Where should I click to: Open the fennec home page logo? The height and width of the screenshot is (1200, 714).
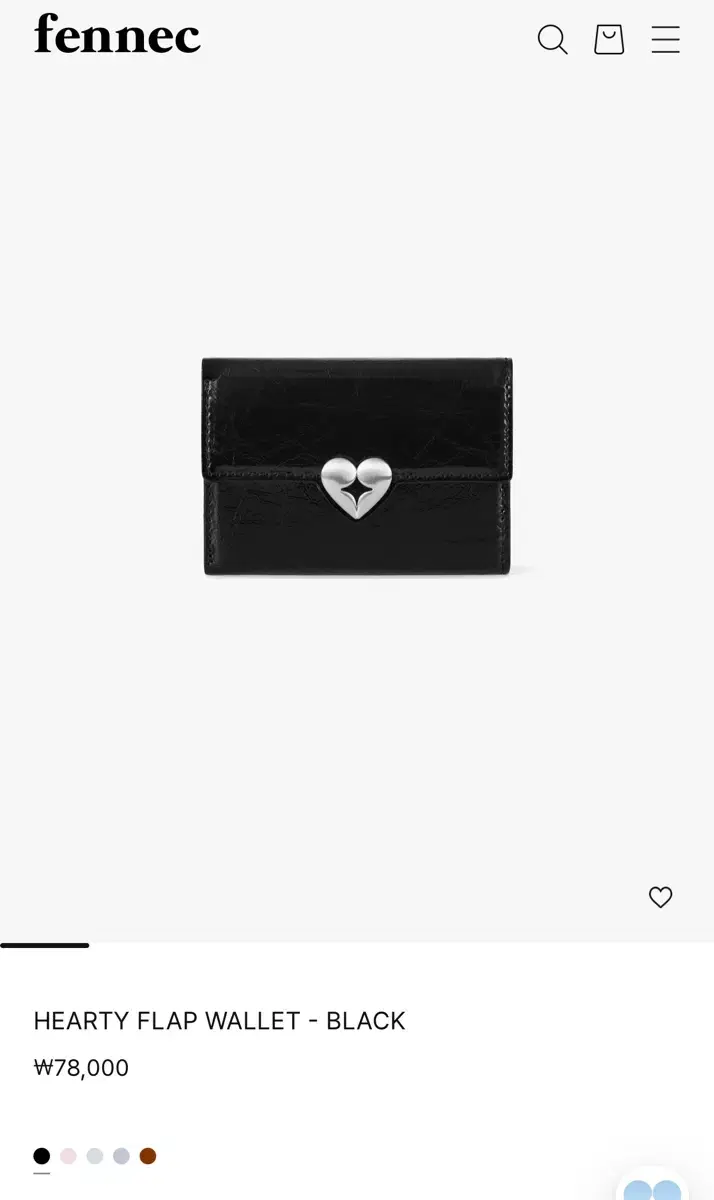117,35
